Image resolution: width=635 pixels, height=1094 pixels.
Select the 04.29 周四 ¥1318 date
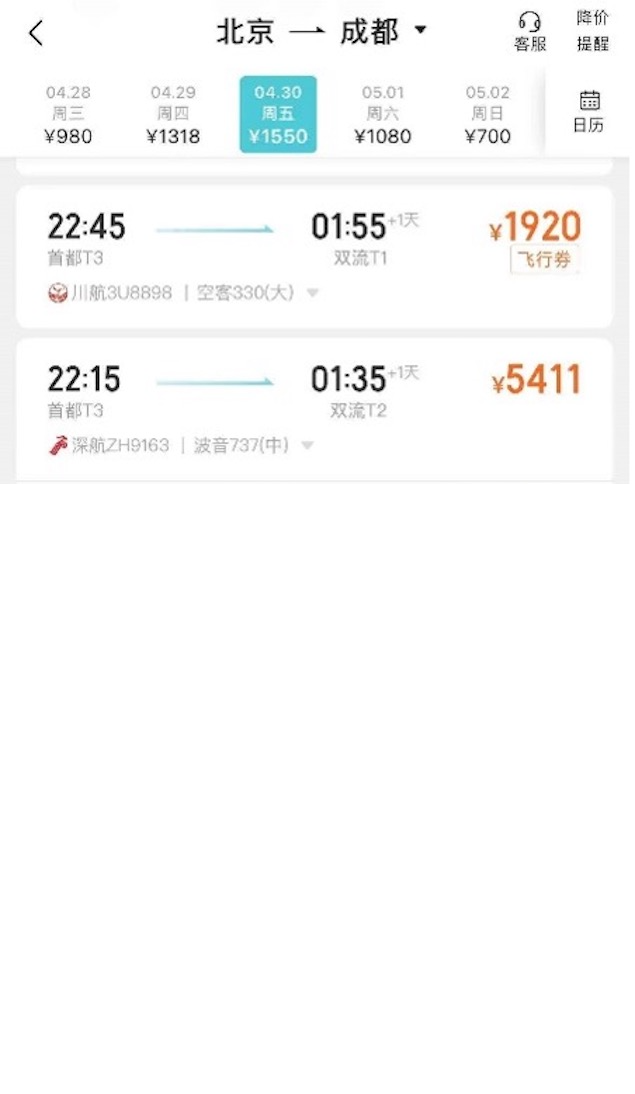(x=173, y=114)
